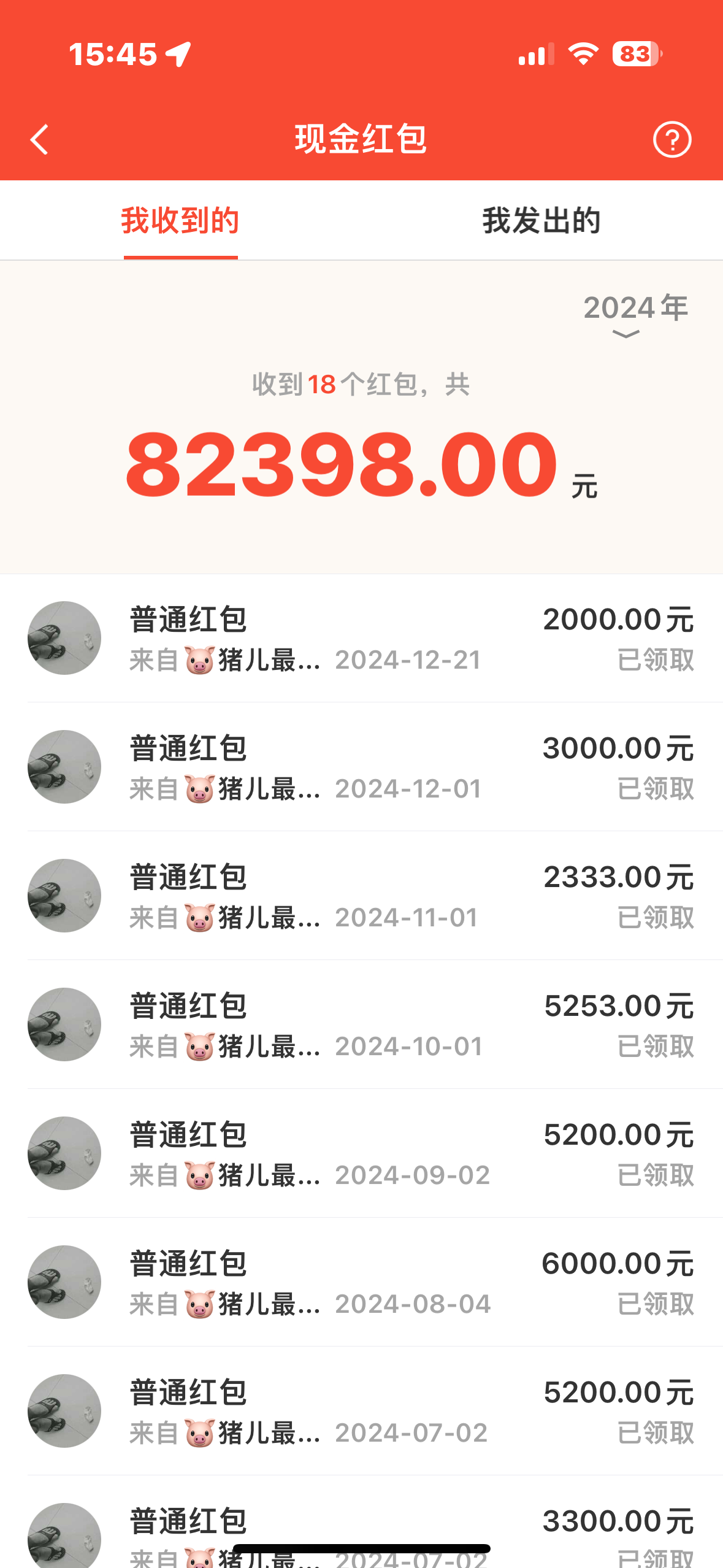The height and width of the screenshot is (1568, 723).
Task: Go back using the top-left arrow
Action: point(40,140)
